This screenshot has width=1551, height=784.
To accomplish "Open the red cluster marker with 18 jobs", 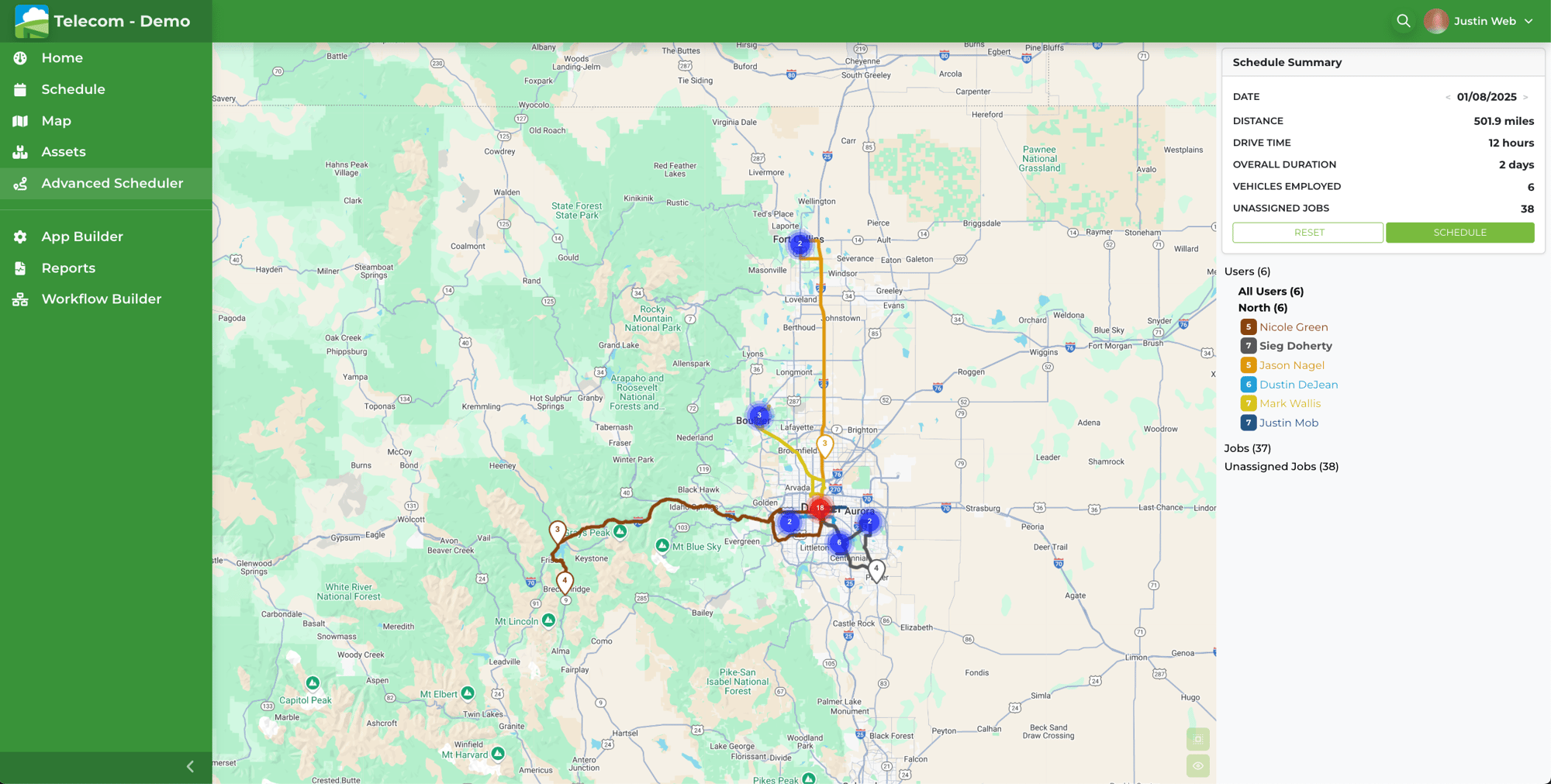I will pyautogui.click(x=820, y=508).
